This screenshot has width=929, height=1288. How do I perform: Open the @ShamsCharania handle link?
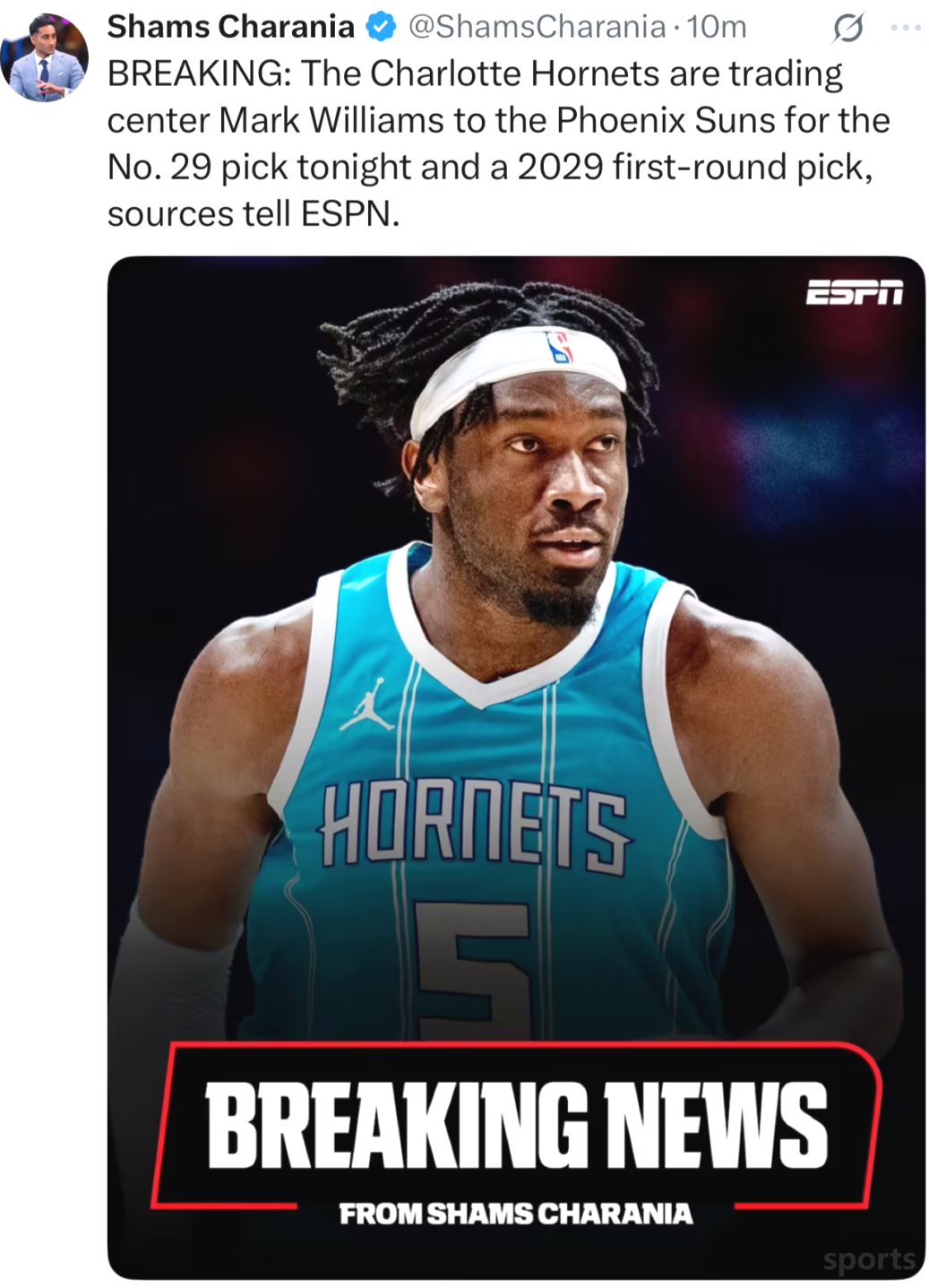click(x=536, y=27)
